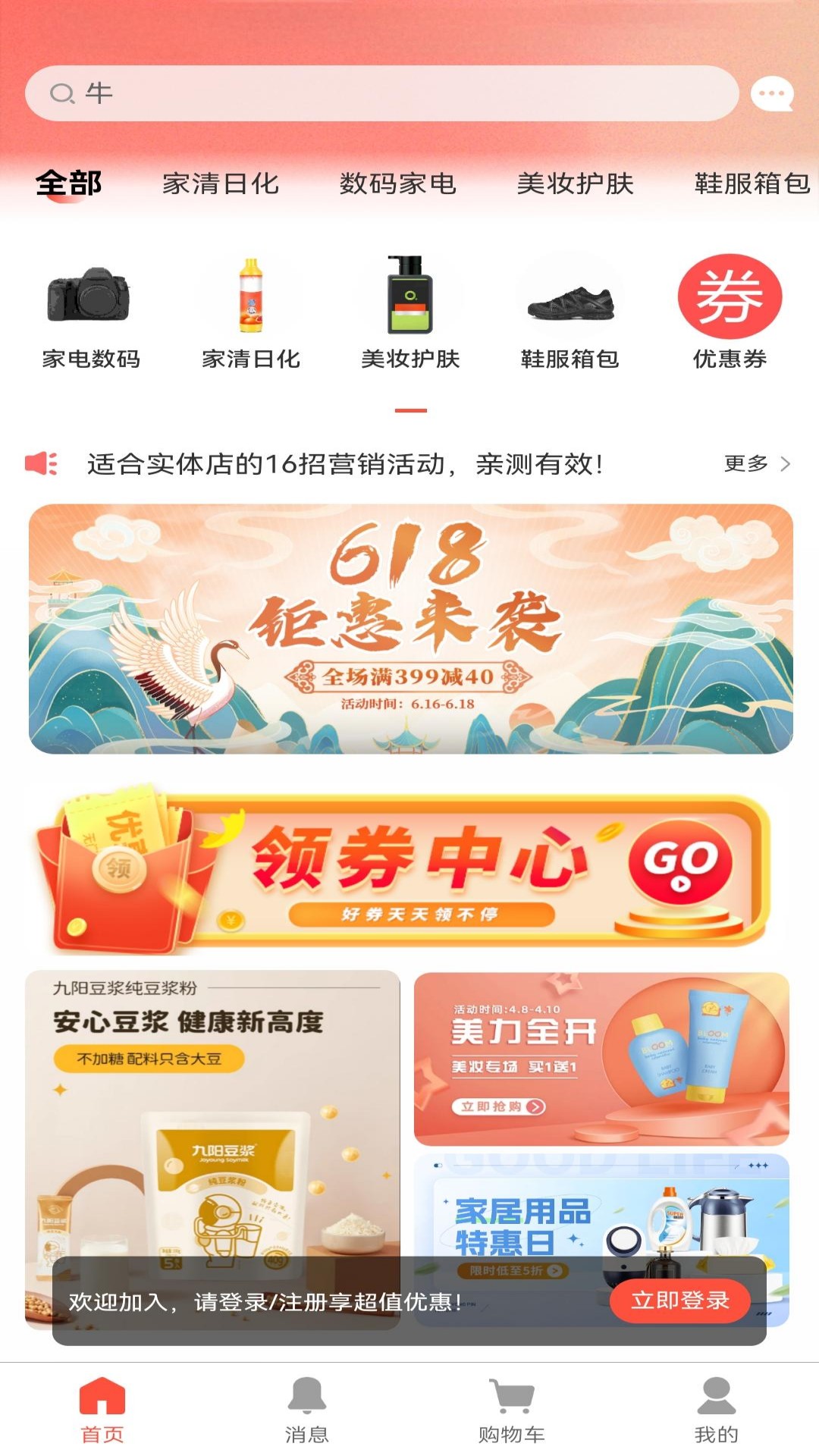
Task: Open the 618 钜惠来袭 promotion banner
Action: 410,629
